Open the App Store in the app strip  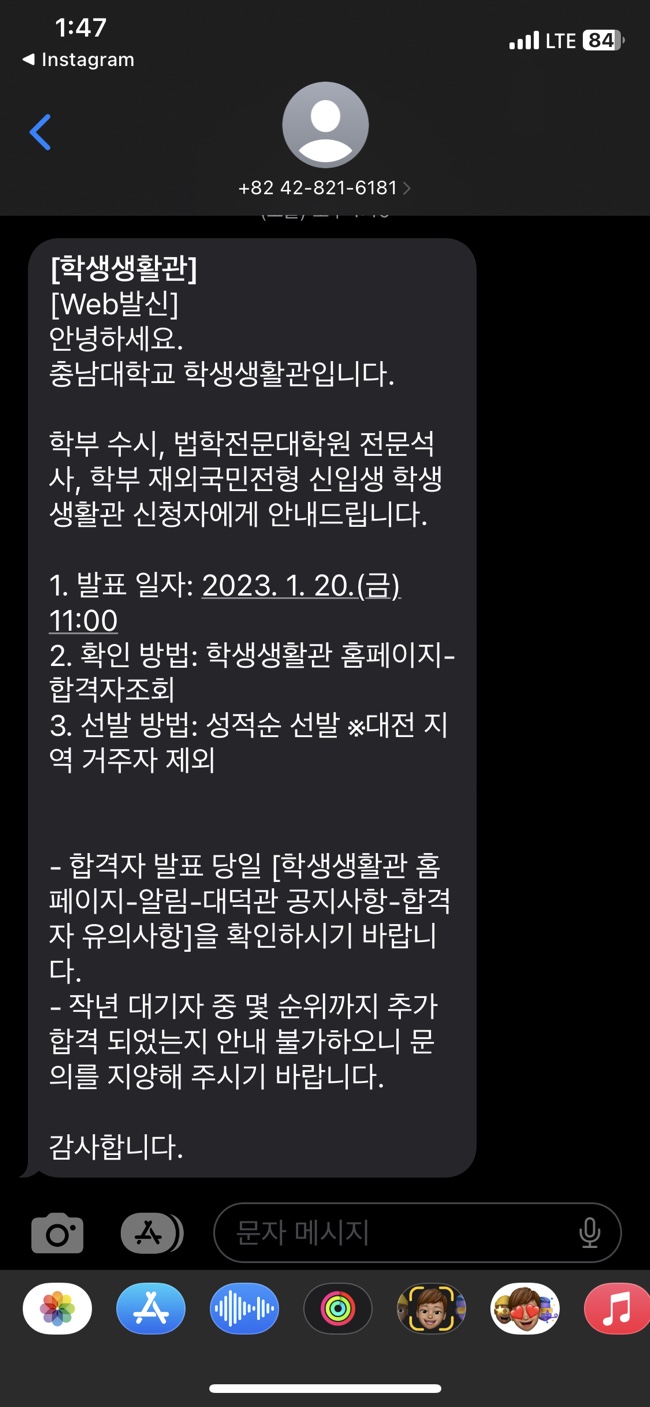pos(151,1308)
